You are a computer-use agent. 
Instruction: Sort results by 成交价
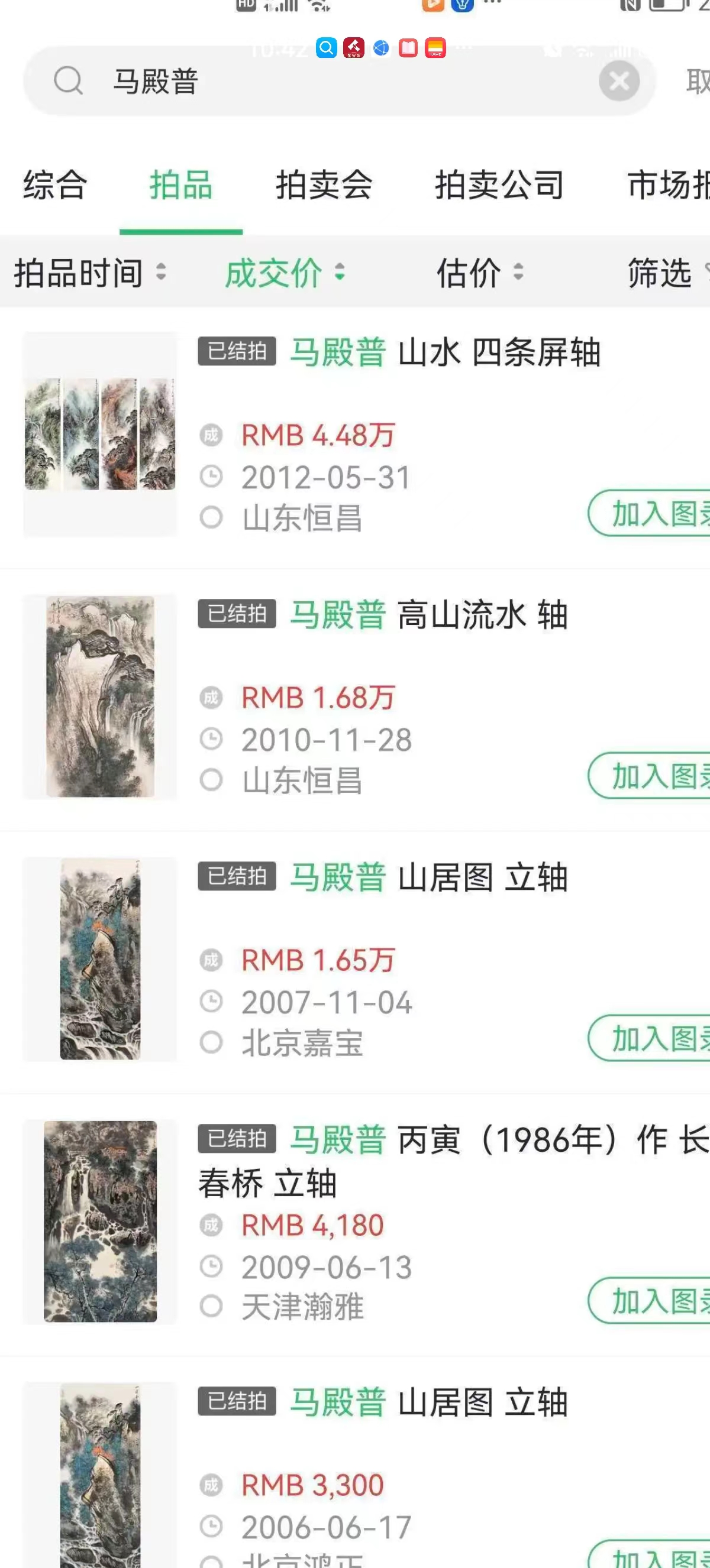285,272
